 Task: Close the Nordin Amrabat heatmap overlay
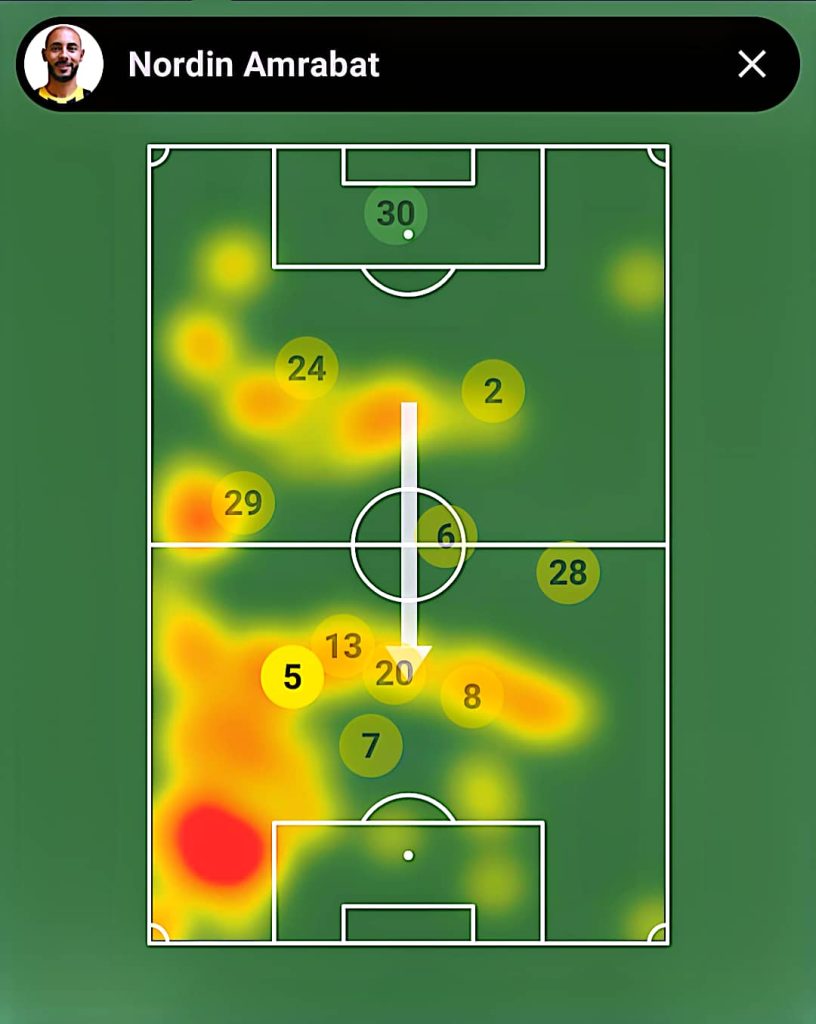(x=751, y=65)
